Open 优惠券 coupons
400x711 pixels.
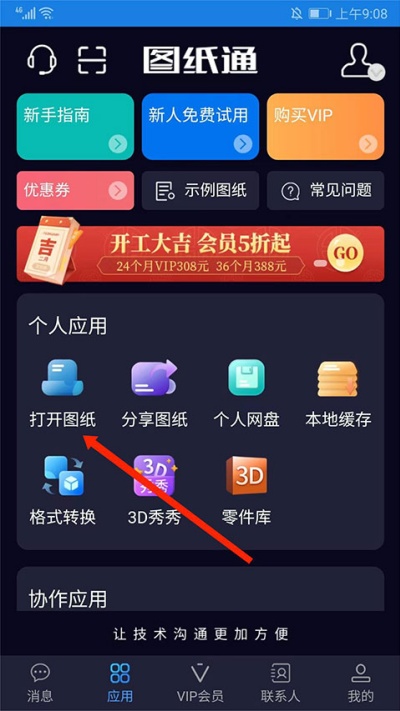75,190
